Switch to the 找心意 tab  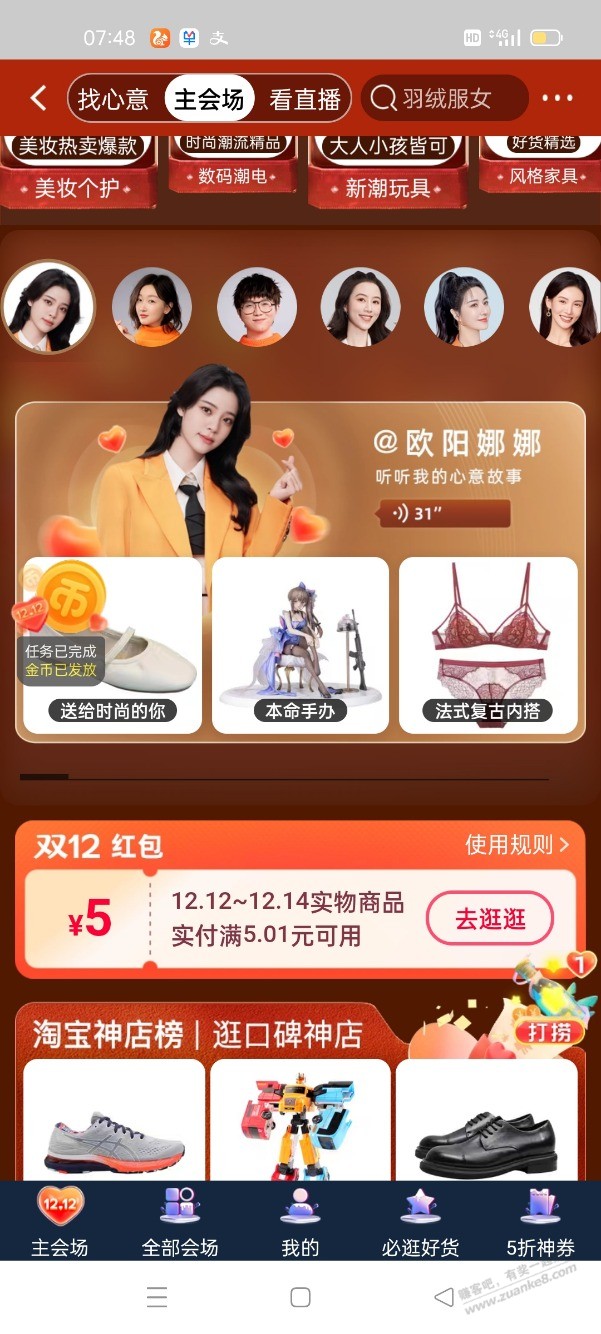coord(113,99)
